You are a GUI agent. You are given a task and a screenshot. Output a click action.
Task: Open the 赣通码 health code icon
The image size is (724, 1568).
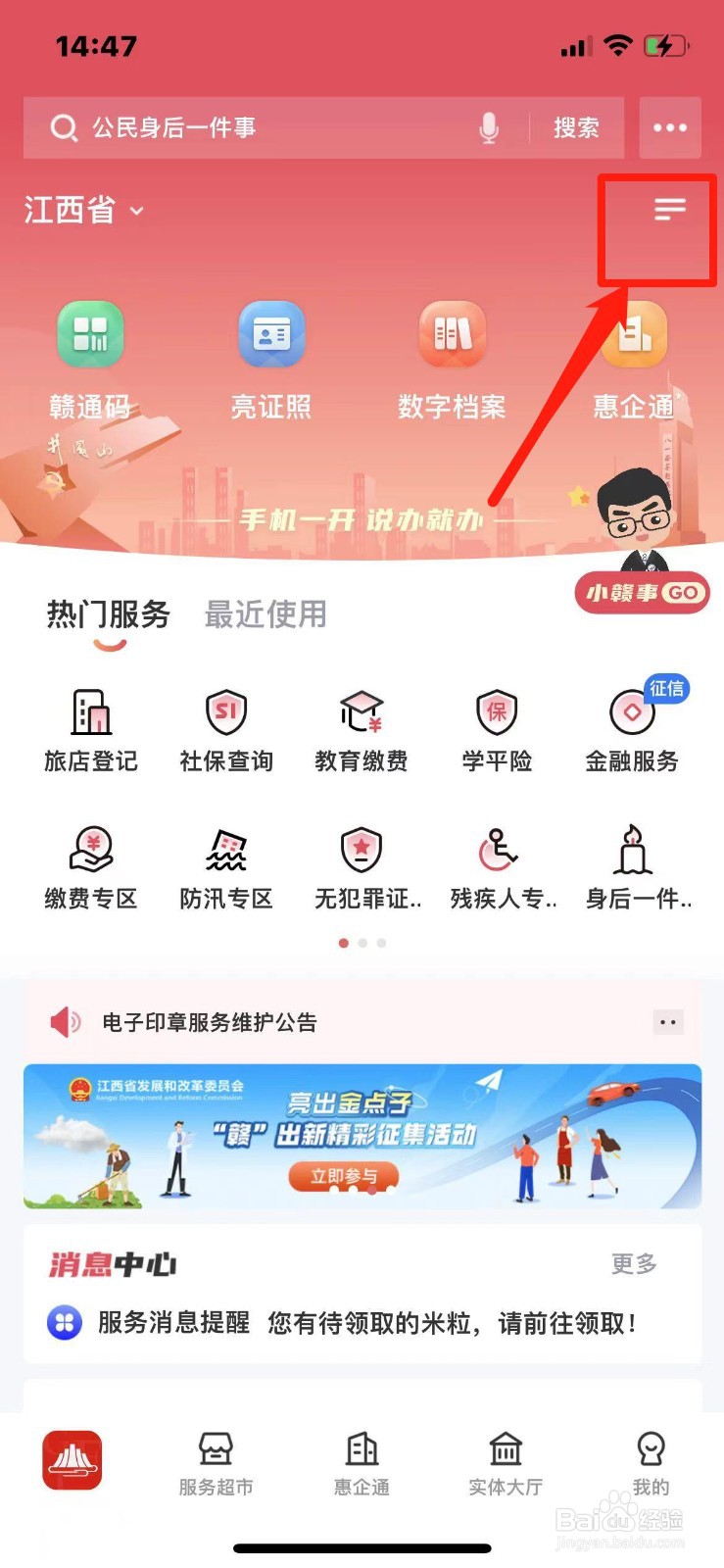(89, 336)
